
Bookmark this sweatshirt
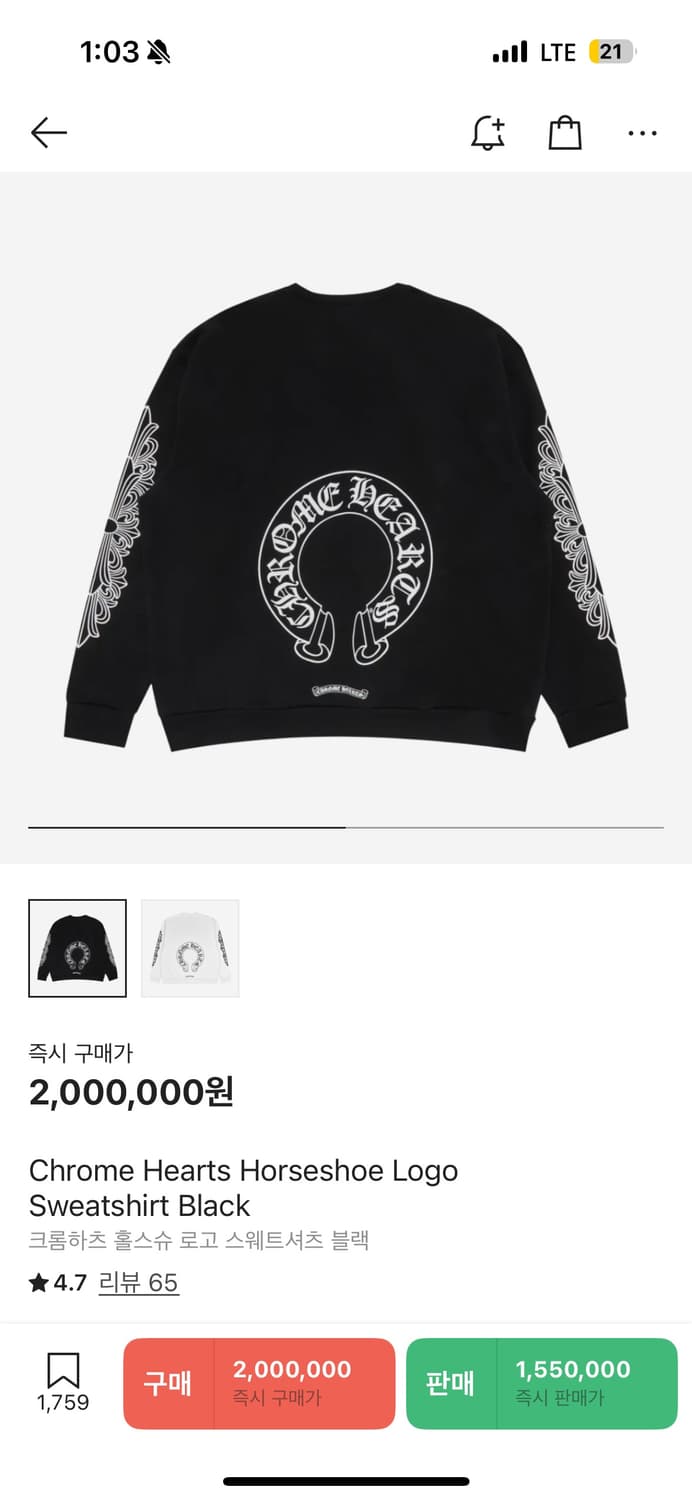point(63,1382)
